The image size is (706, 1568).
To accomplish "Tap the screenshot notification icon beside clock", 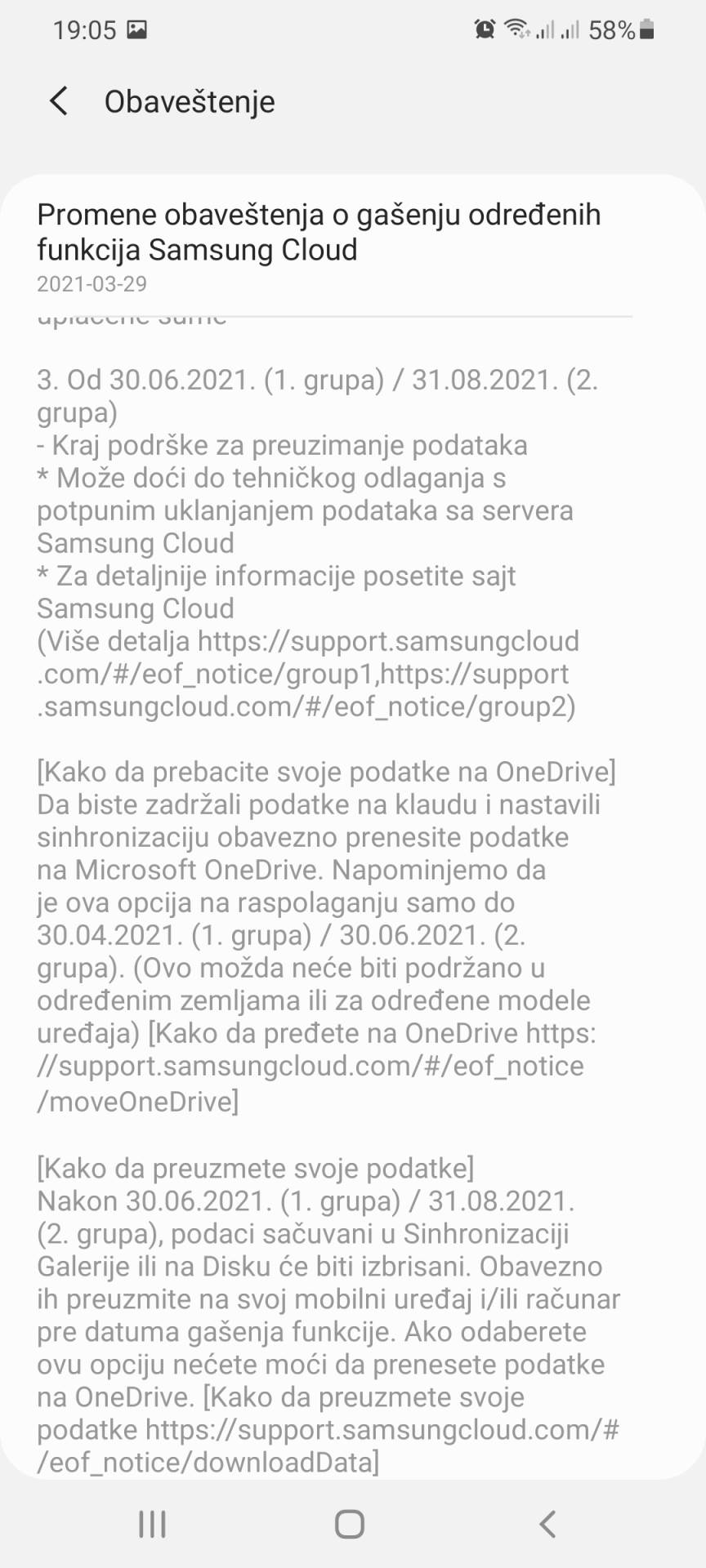I will tap(139, 29).
